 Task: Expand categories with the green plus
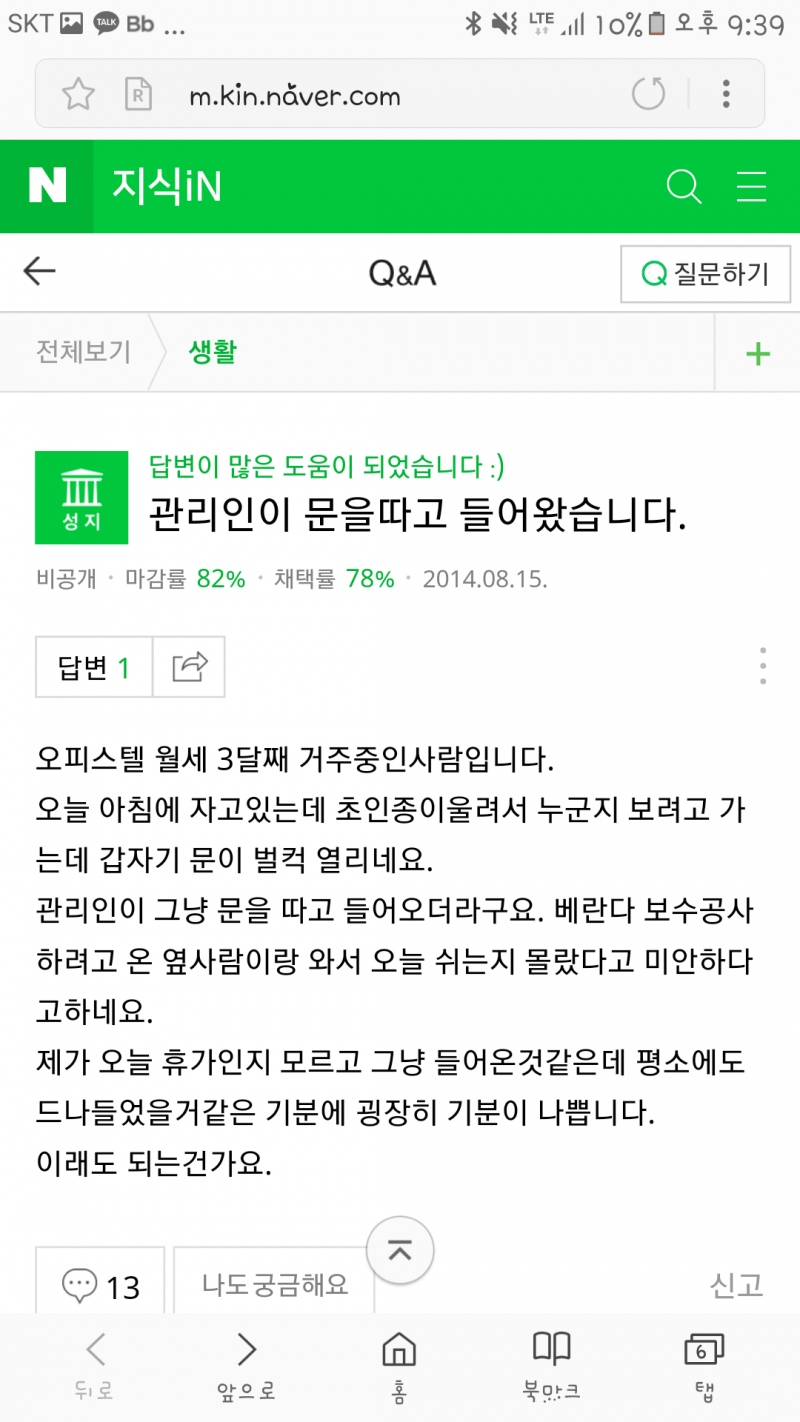click(757, 353)
